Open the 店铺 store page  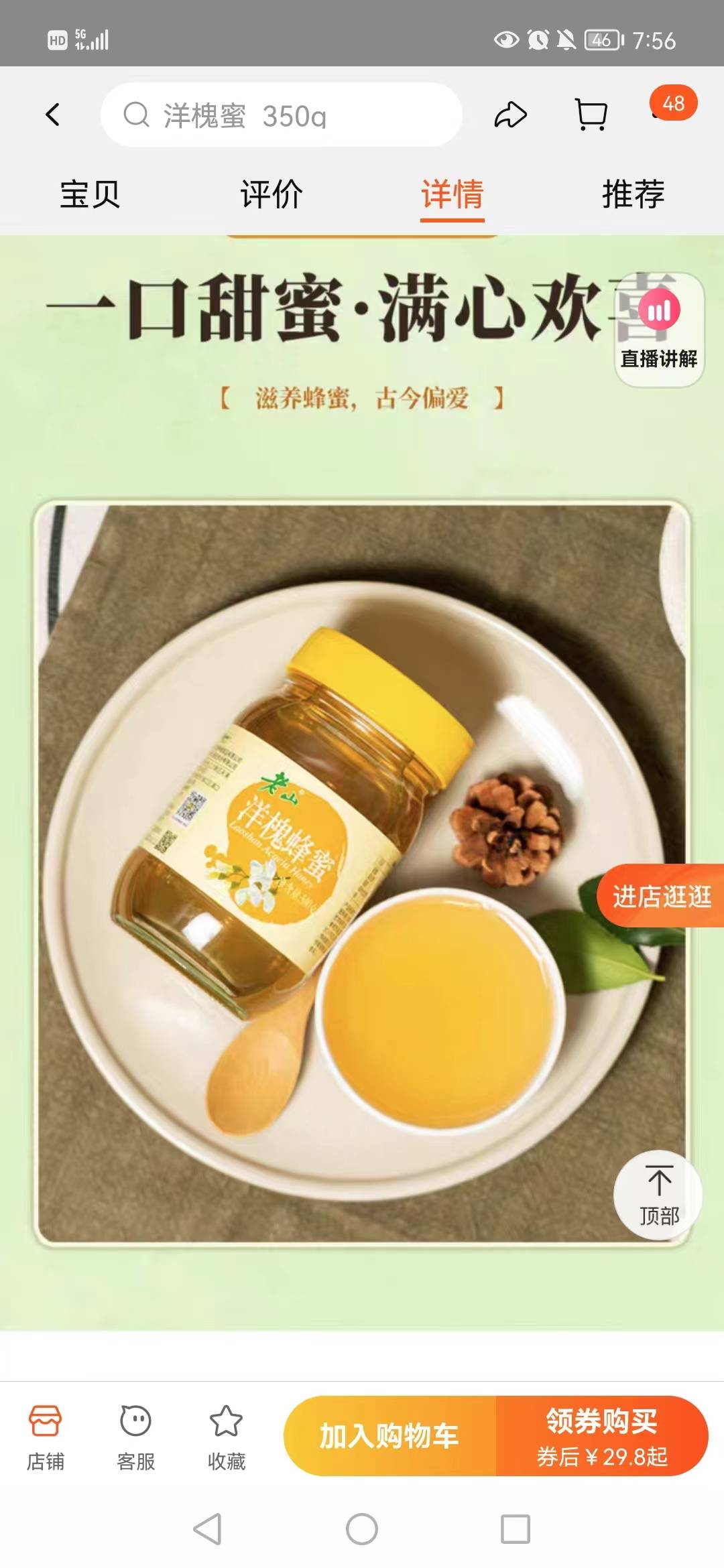[x=45, y=1437]
